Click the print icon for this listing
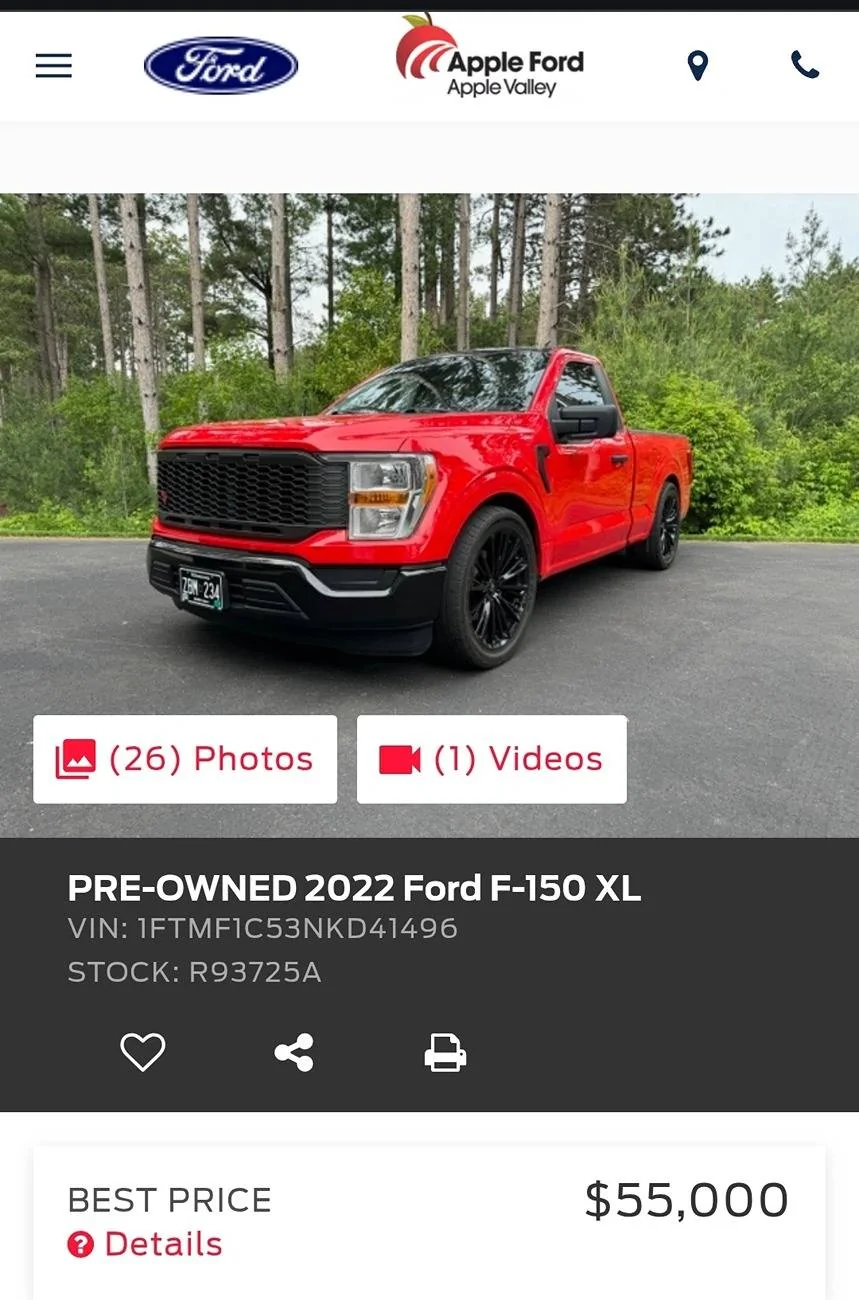Screen dimensions: 859x1300 445,1052
